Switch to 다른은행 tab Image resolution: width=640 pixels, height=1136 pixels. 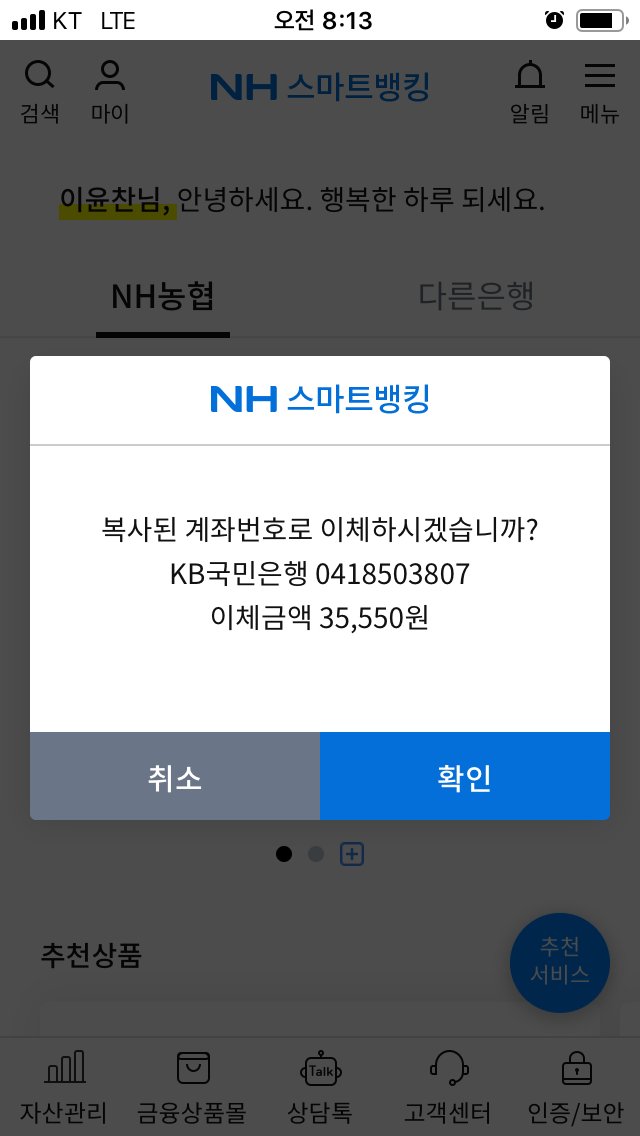click(x=476, y=296)
